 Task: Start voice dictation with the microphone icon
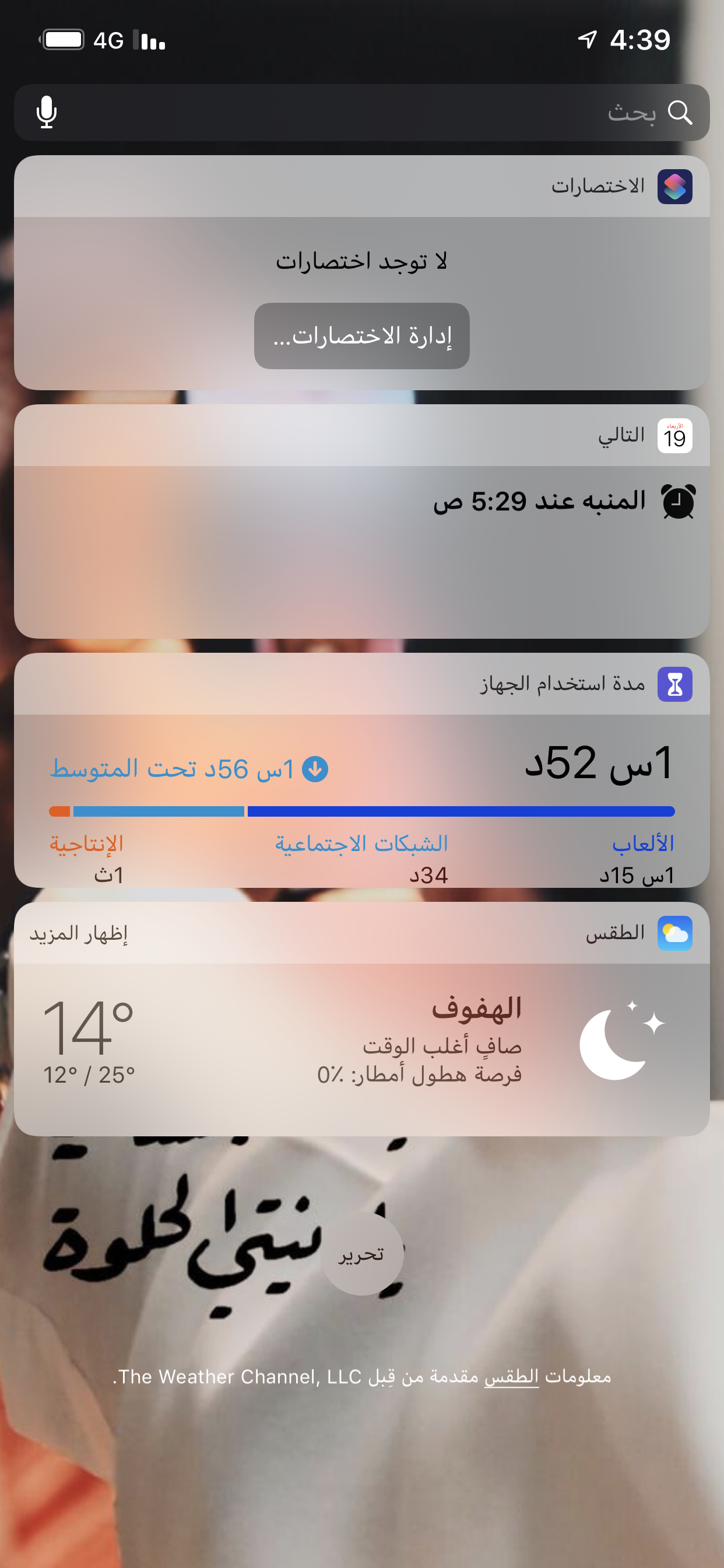pos(46,113)
